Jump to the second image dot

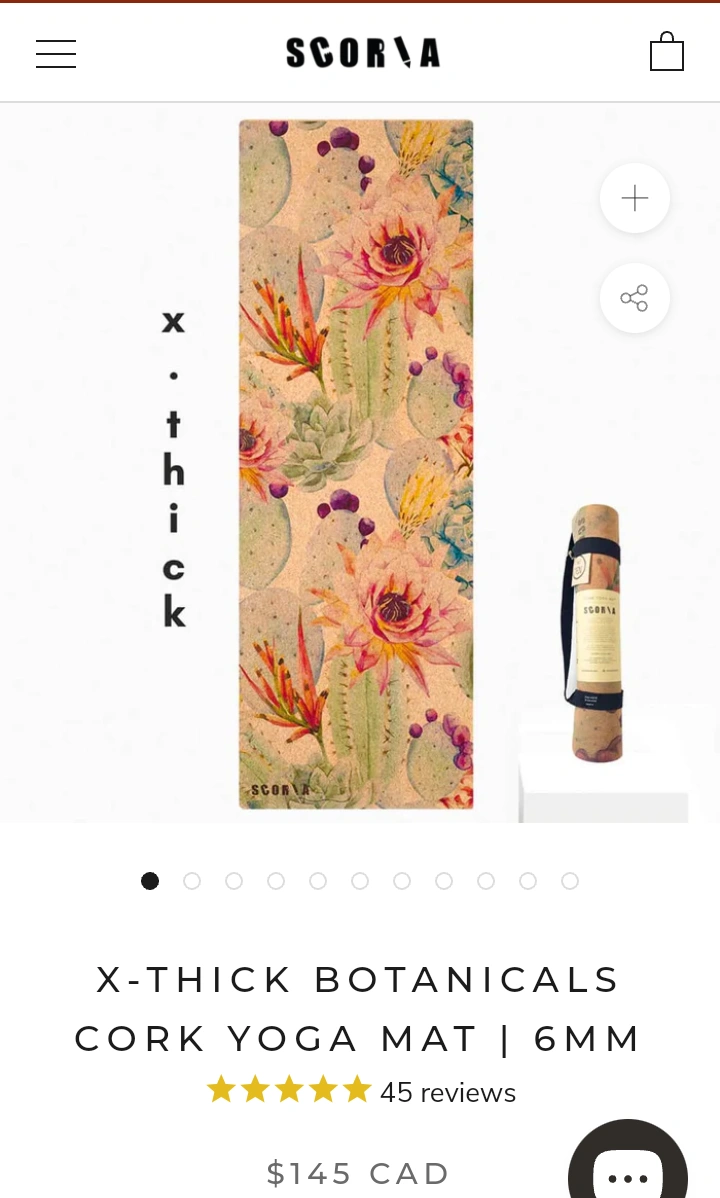pos(192,881)
